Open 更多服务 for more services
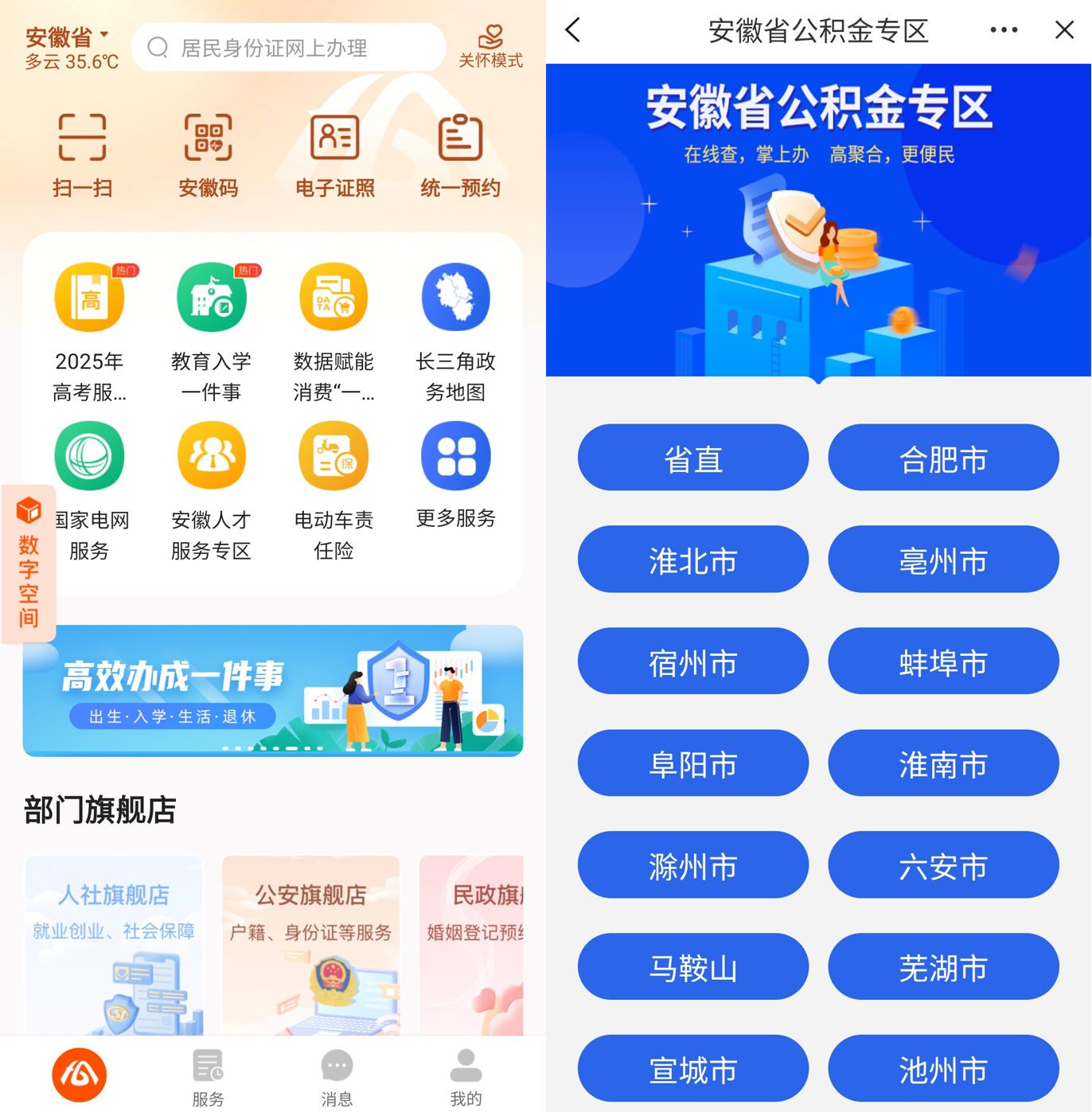The image size is (1092, 1112). click(456, 474)
